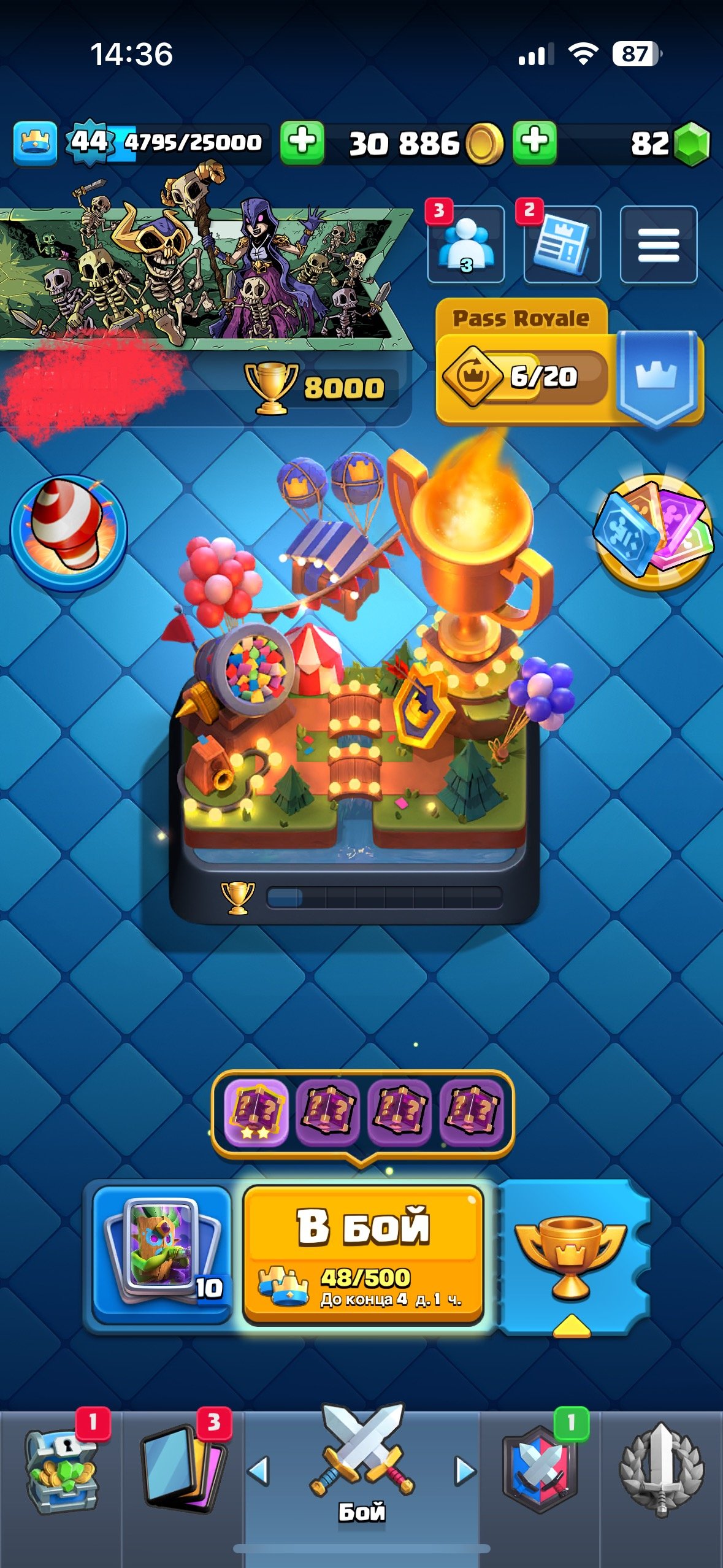This screenshot has width=723, height=1568.
Task: Open the news feed icon
Action: 562,244
